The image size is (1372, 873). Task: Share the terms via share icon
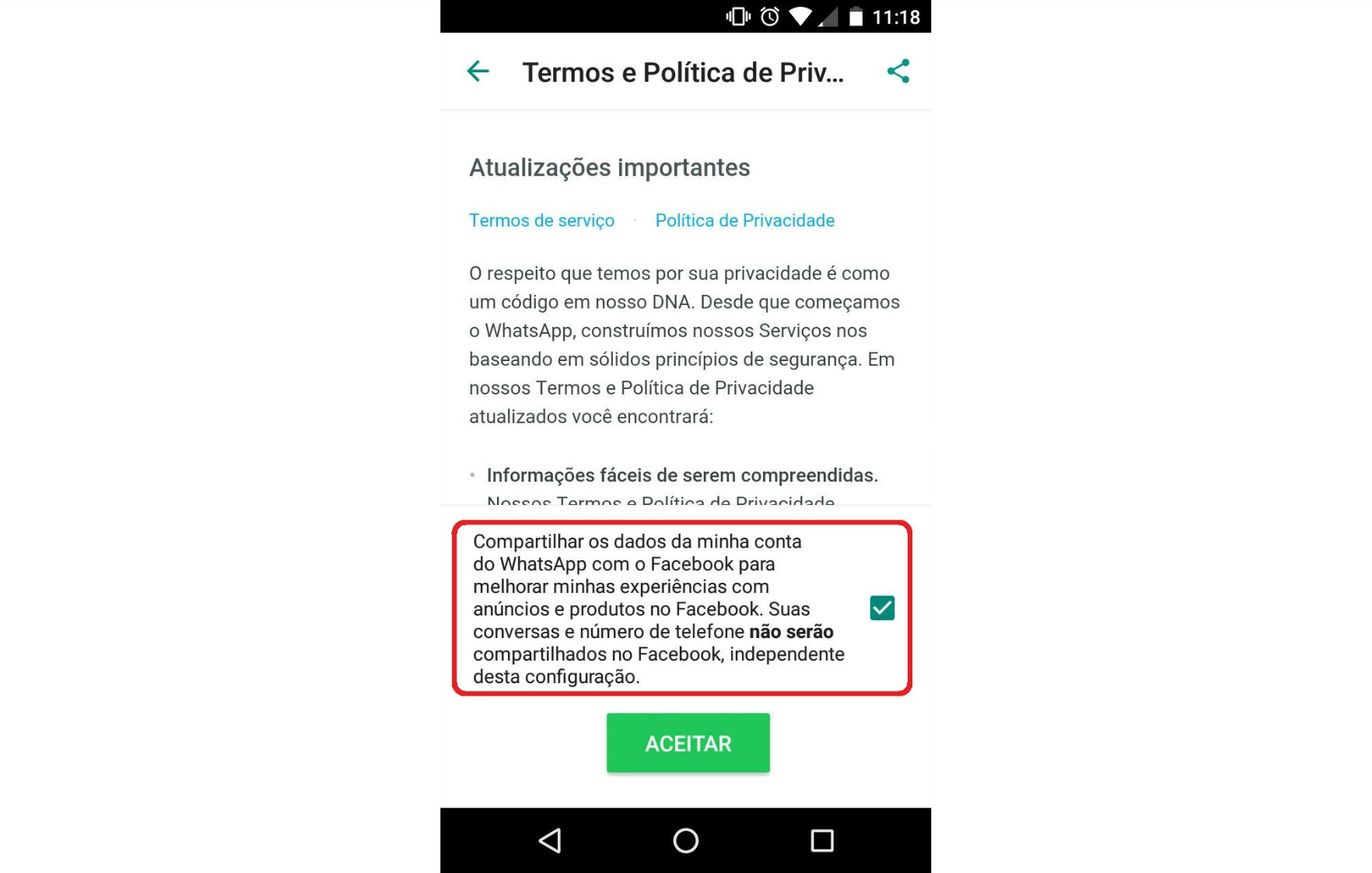(x=898, y=72)
